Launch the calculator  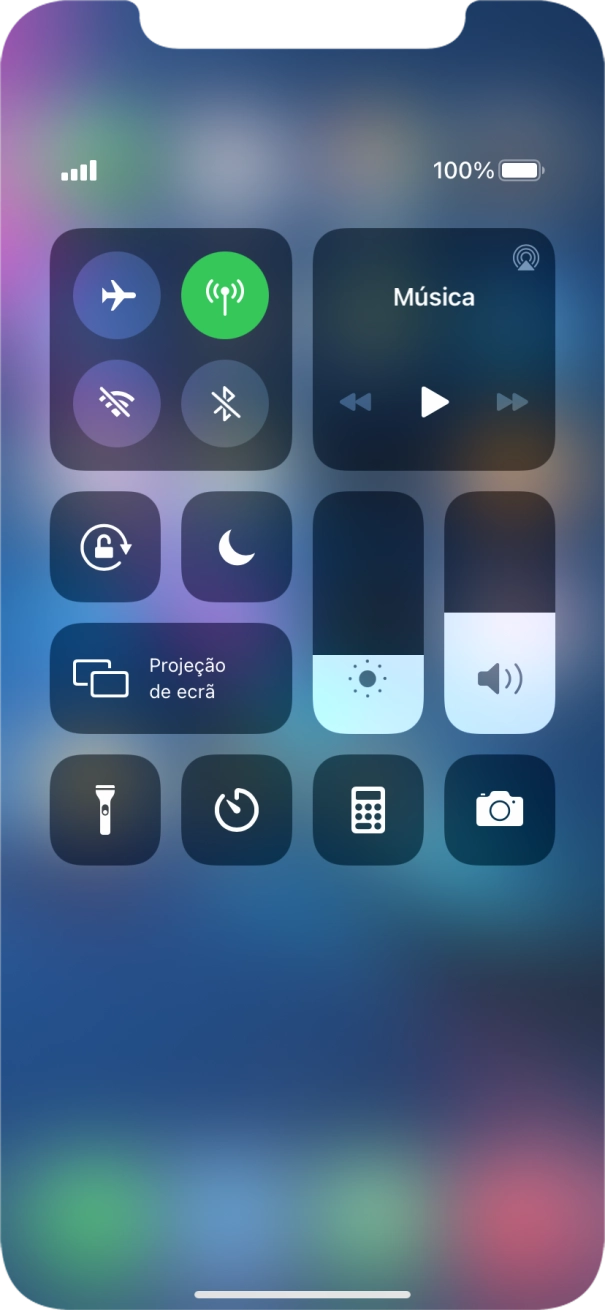(x=368, y=809)
